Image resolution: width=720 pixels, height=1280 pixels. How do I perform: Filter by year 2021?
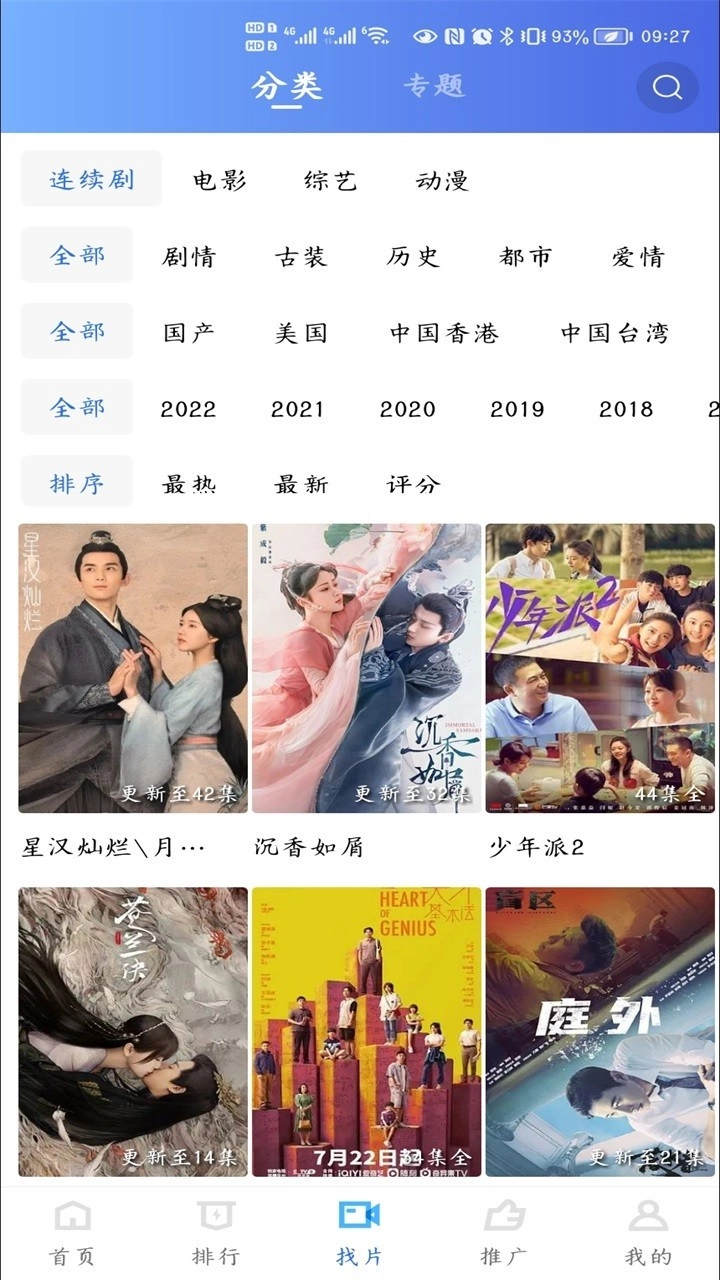pyautogui.click(x=297, y=408)
